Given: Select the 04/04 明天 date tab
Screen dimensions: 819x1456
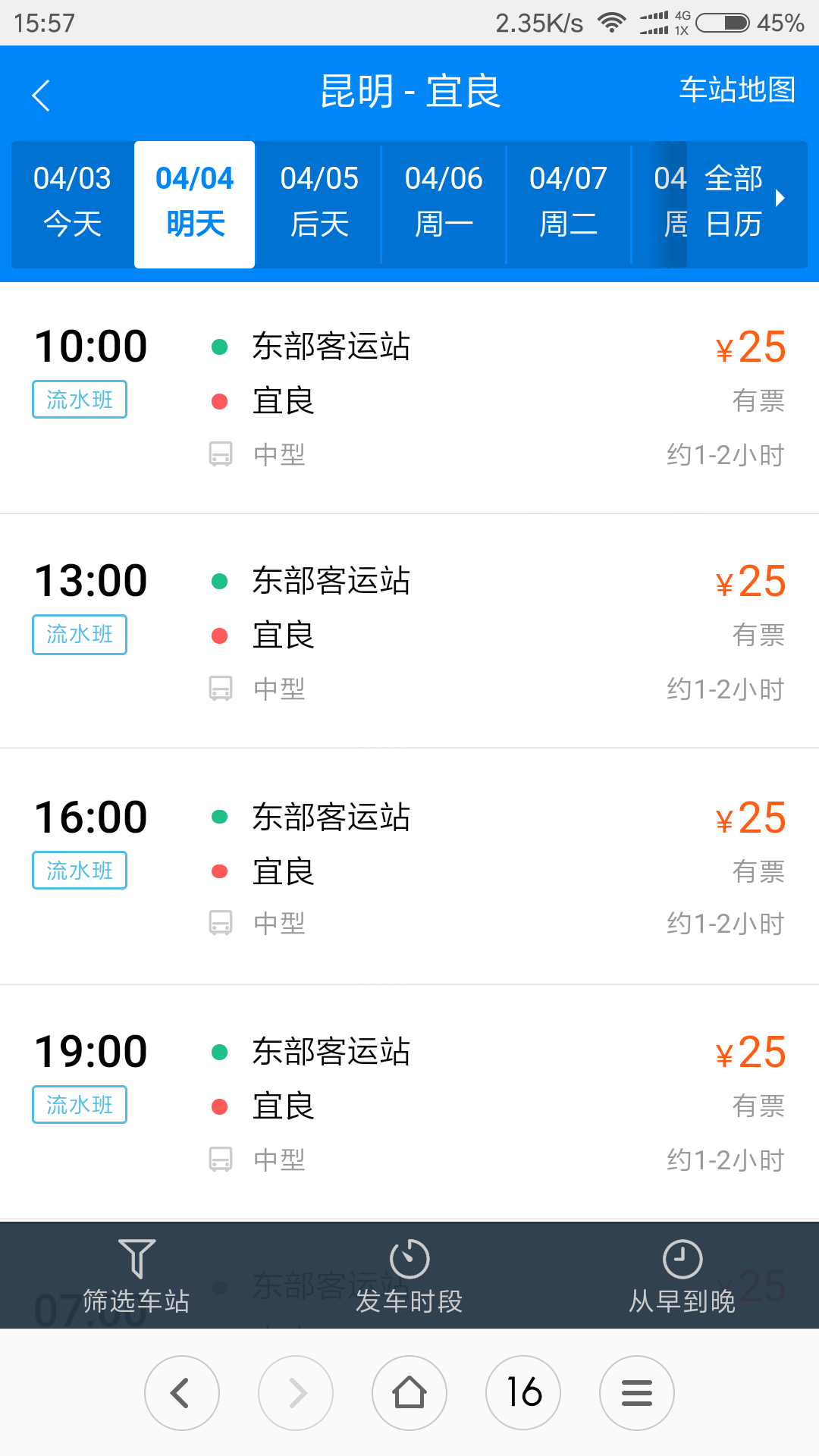Looking at the screenshot, I should (195, 203).
